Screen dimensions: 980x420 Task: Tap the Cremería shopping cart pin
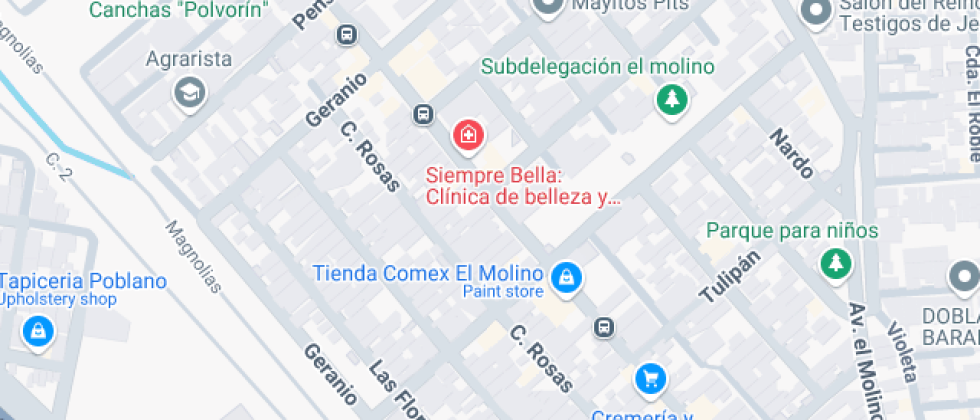650,378
